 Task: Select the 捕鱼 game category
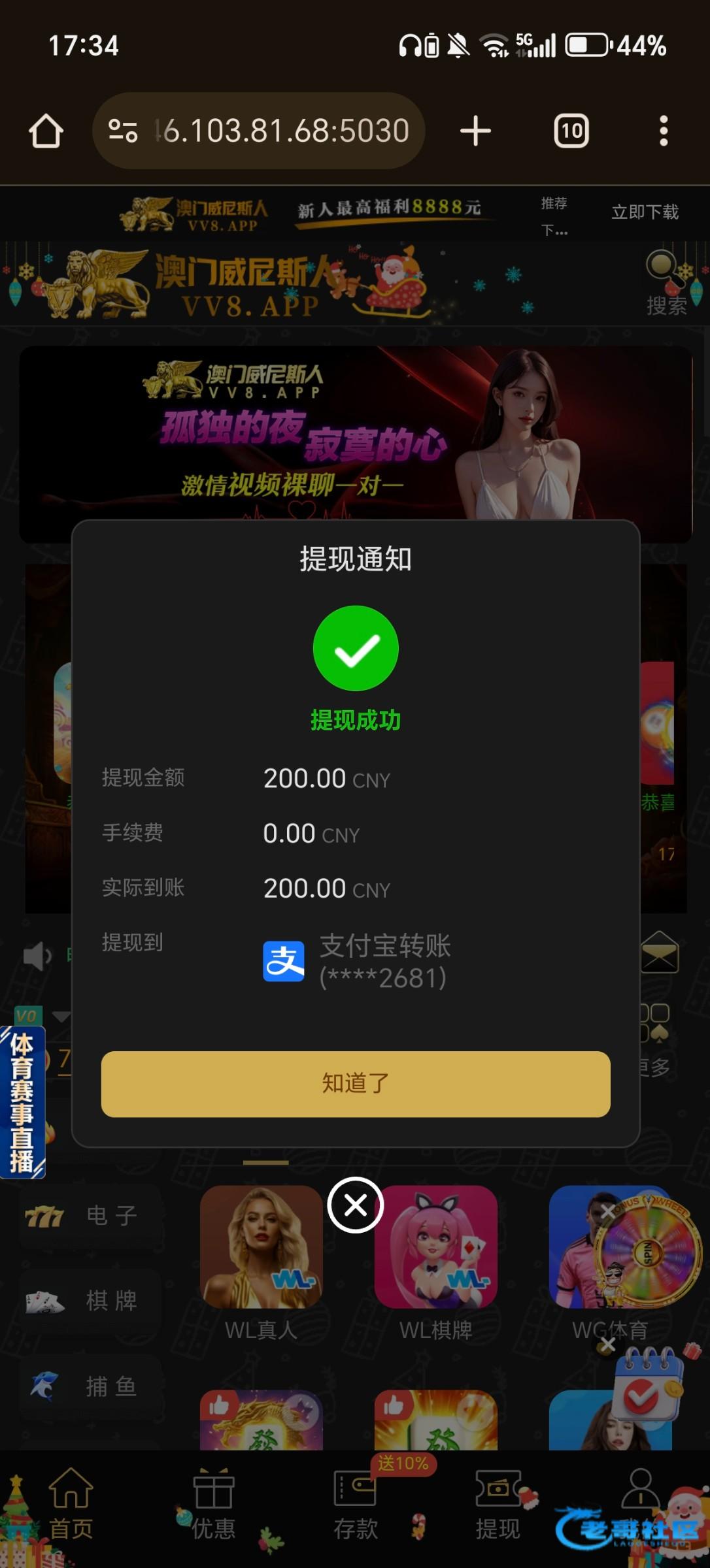pyautogui.click(x=90, y=1386)
